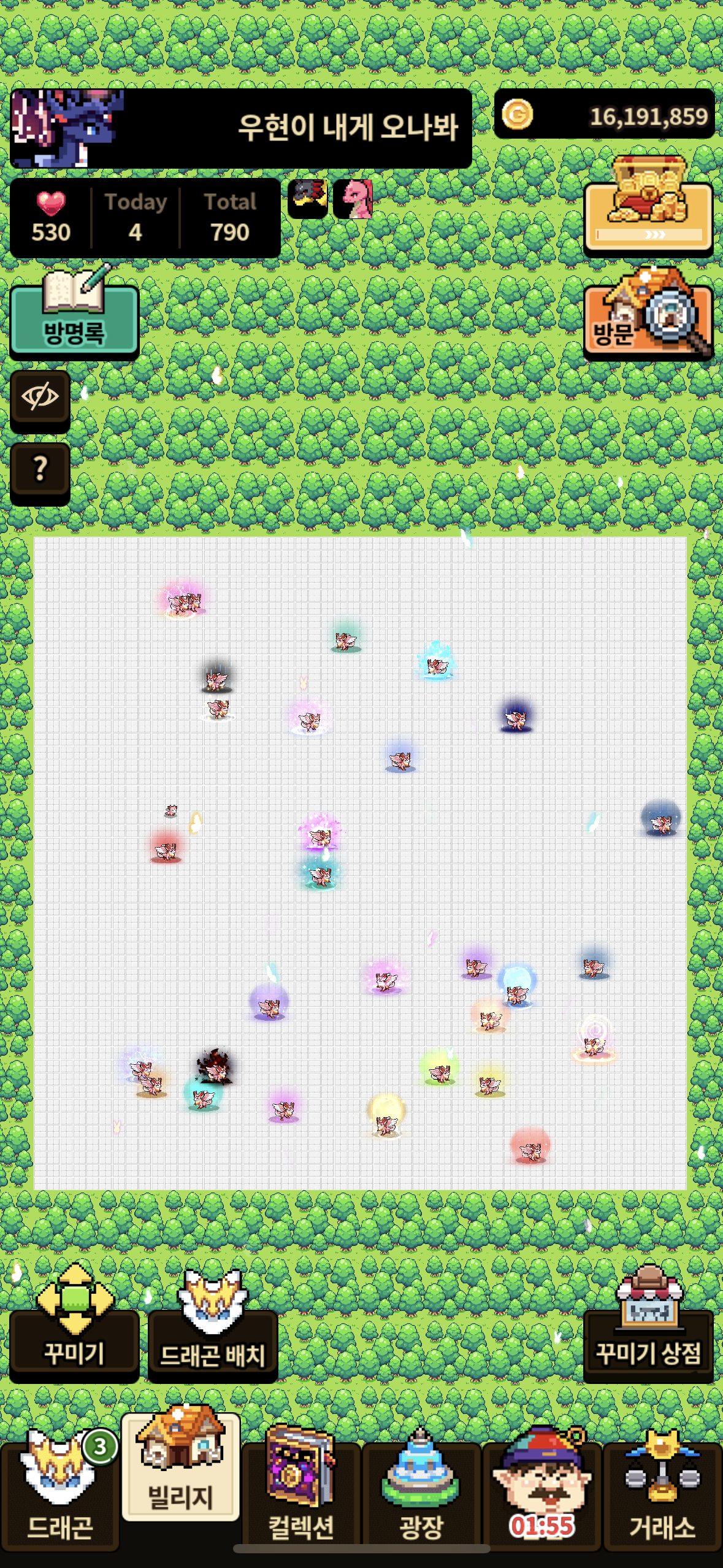Viewport: 723px width, 1568px height.
Task: Toggle UI visibility with the eye icon
Action: click(x=40, y=397)
